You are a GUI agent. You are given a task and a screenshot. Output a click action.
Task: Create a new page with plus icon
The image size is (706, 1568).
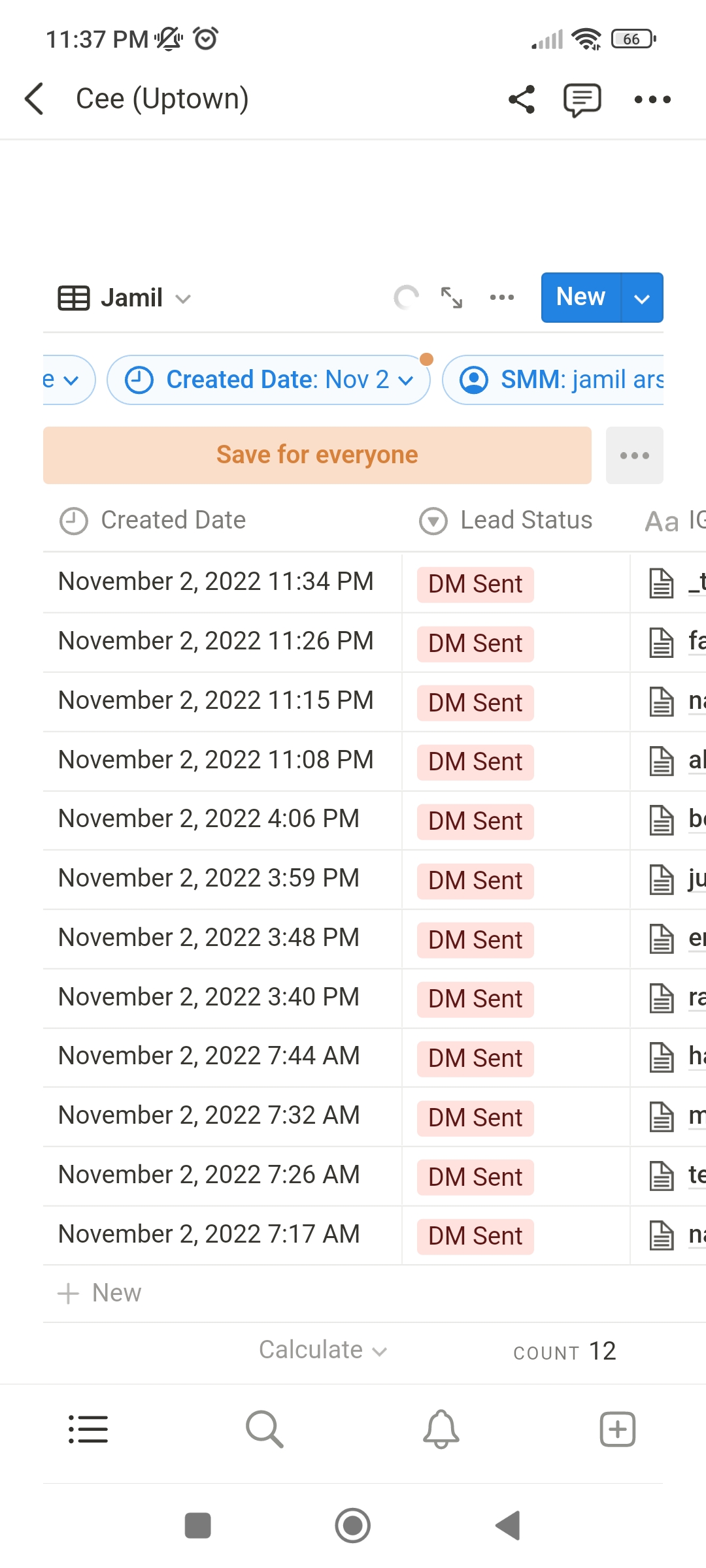point(617,1429)
